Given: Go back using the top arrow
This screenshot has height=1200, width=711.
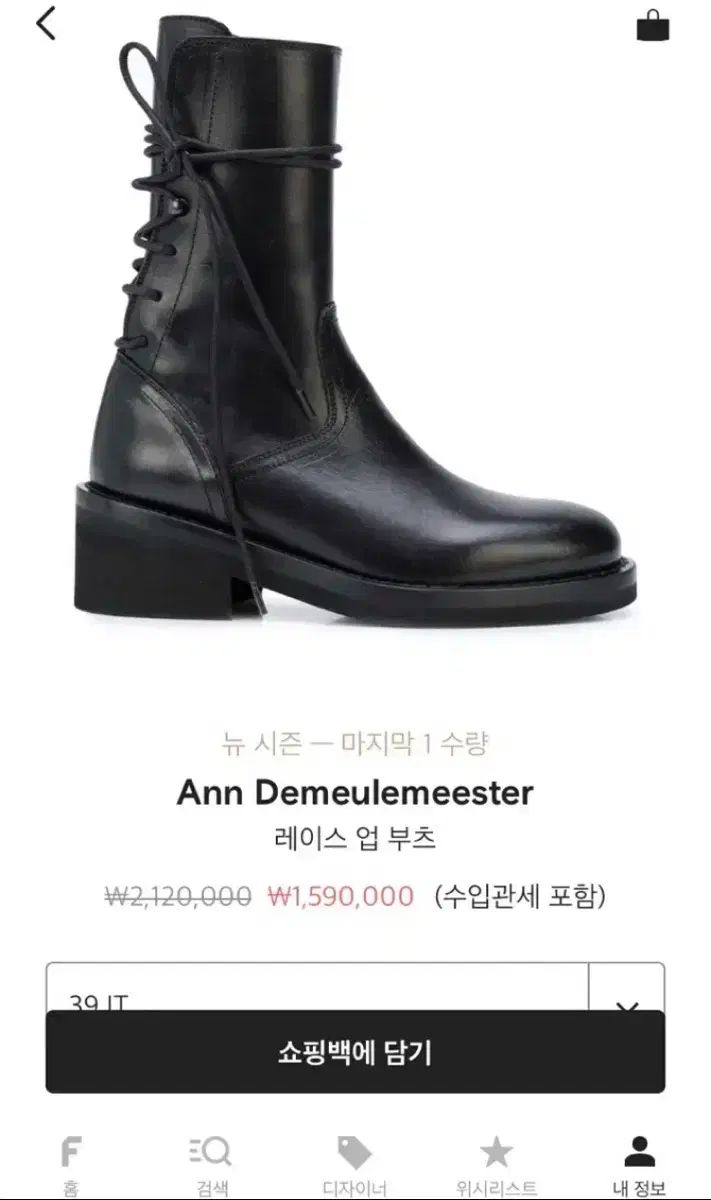Looking at the screenshot, I should coord(46,23).
